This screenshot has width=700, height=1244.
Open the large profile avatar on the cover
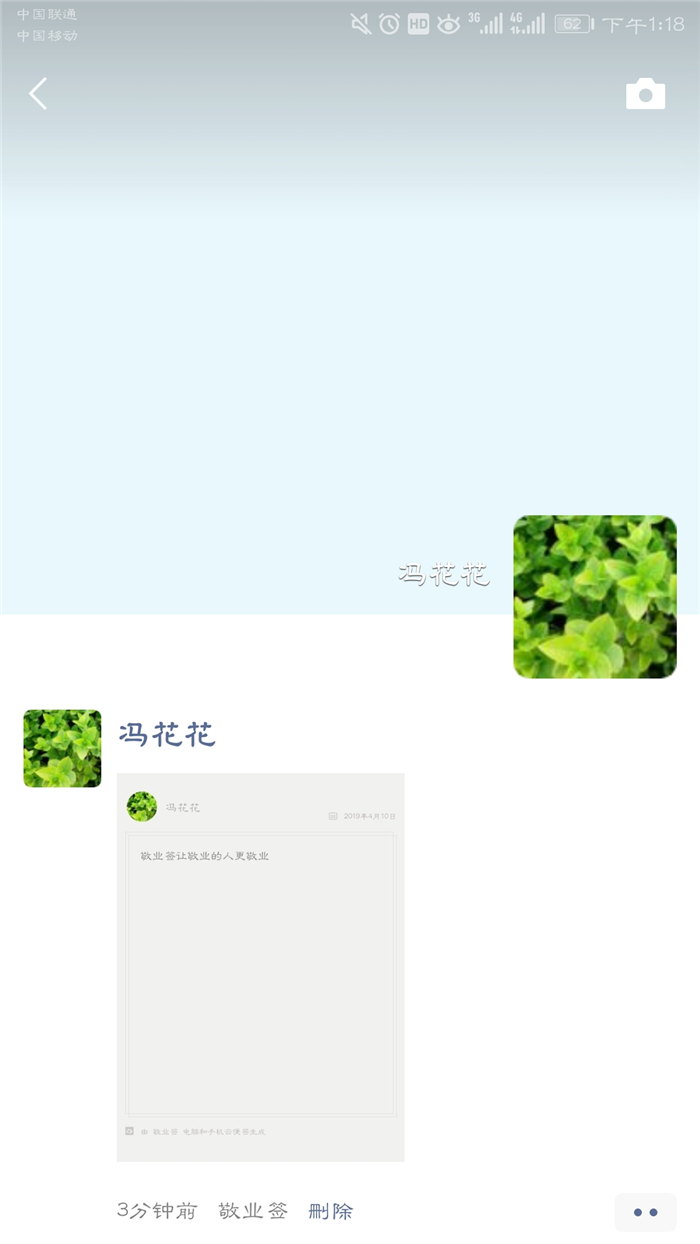(595, 597)
